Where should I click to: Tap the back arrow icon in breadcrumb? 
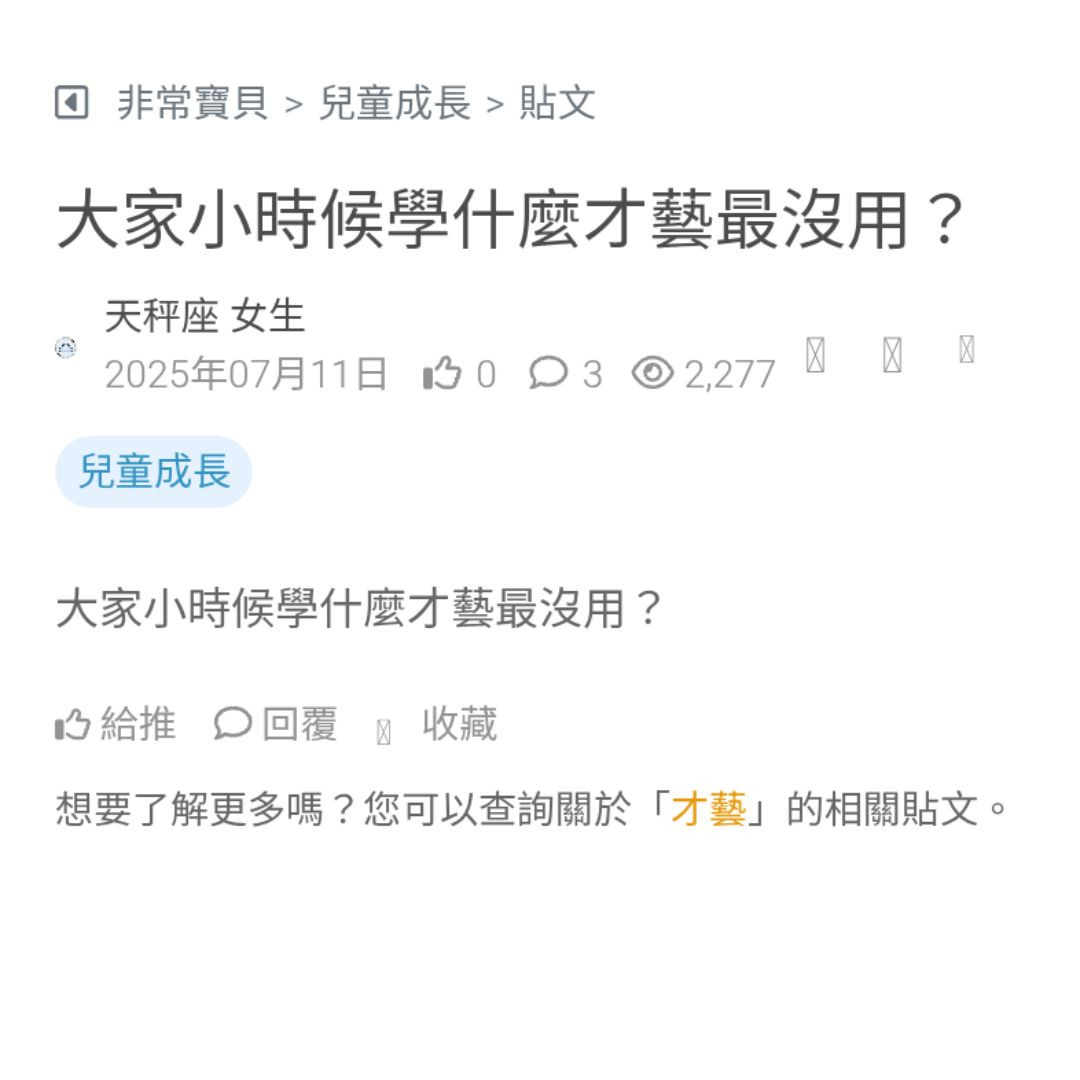coord(71,102)
